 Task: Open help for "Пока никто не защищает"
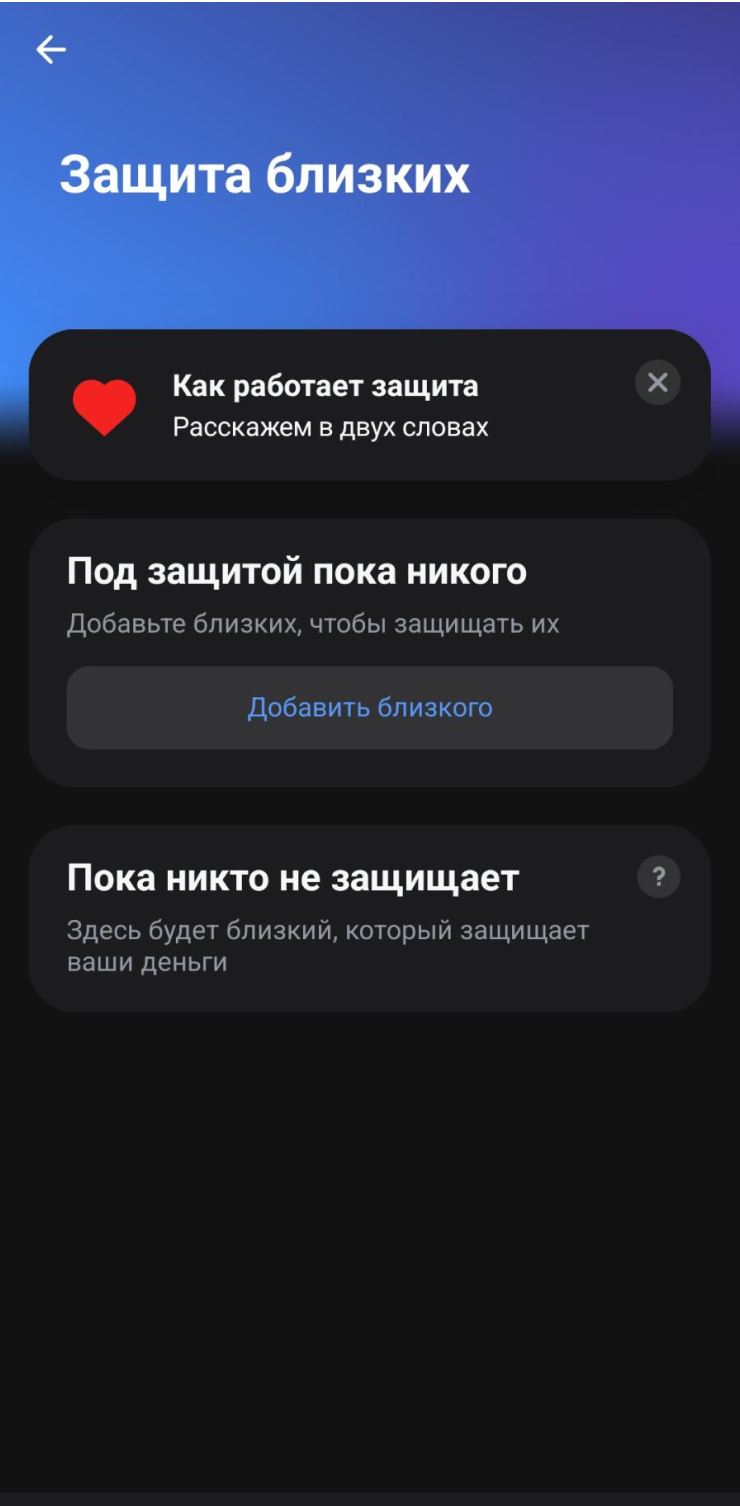pyautogui.click(x=658, y=877)
